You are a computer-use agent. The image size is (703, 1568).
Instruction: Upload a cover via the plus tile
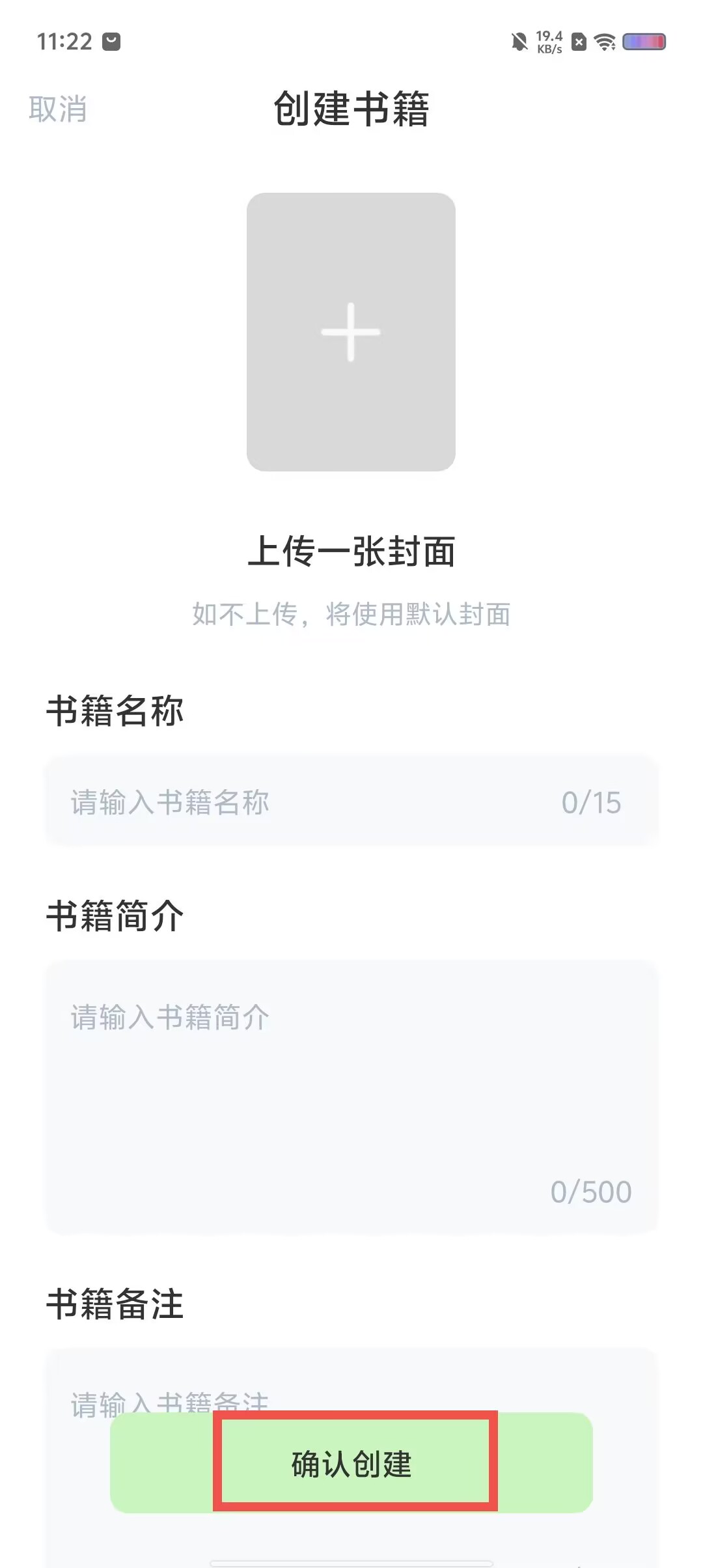(x=351, y=332)
